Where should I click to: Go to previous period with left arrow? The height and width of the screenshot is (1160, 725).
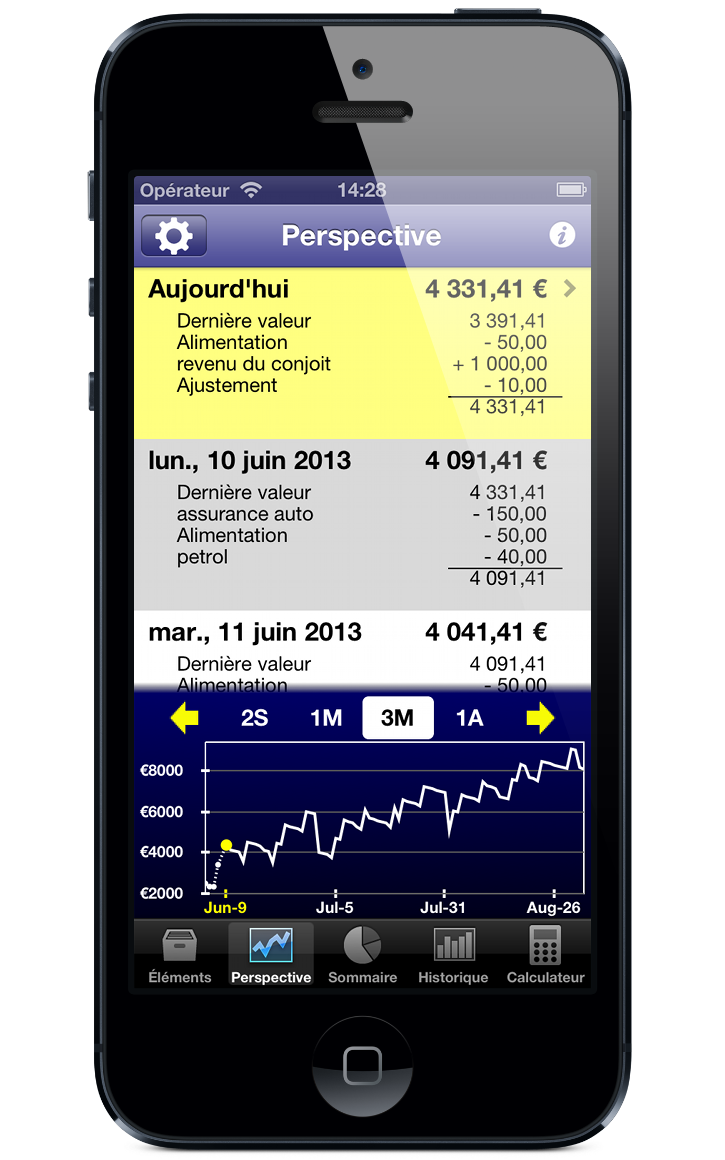coord(185,718)
